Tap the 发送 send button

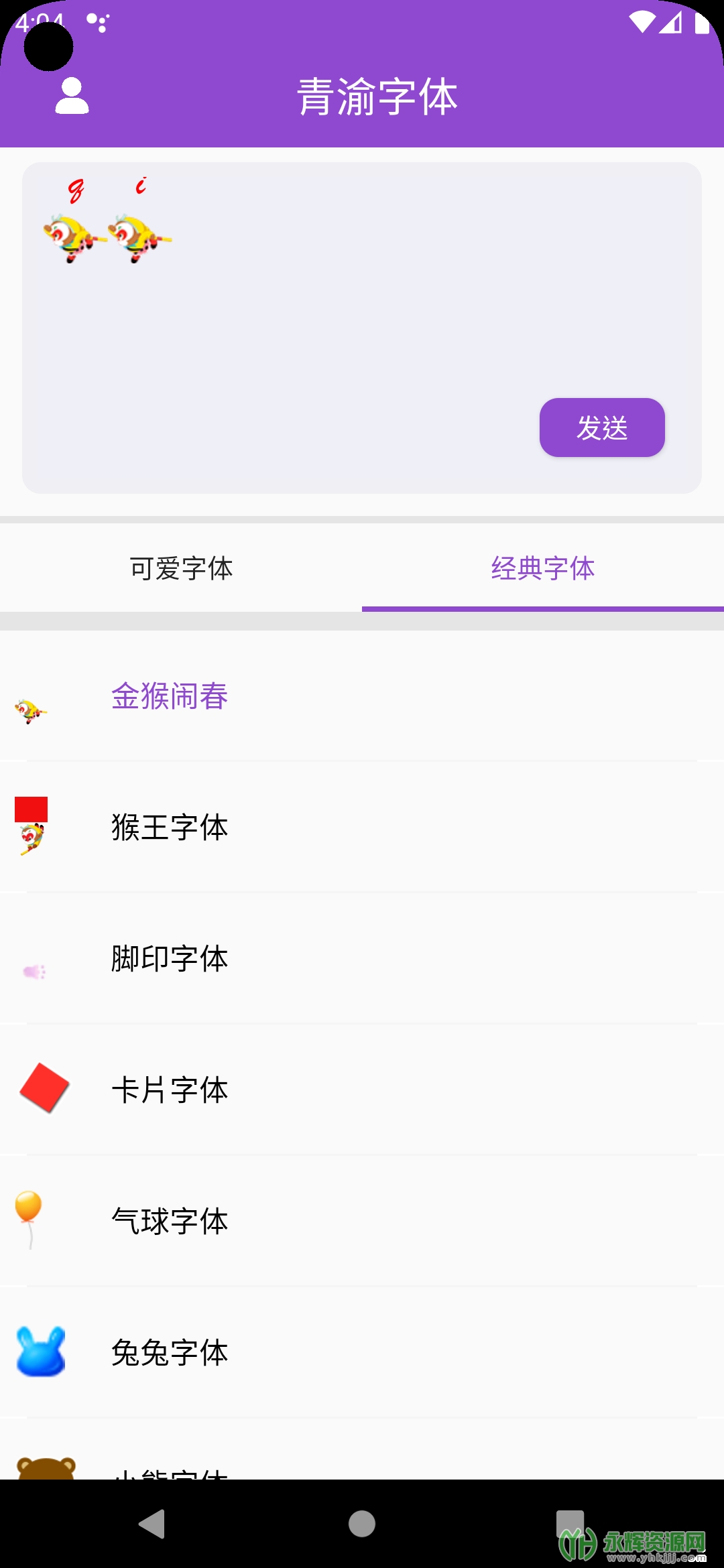point(601,428)
